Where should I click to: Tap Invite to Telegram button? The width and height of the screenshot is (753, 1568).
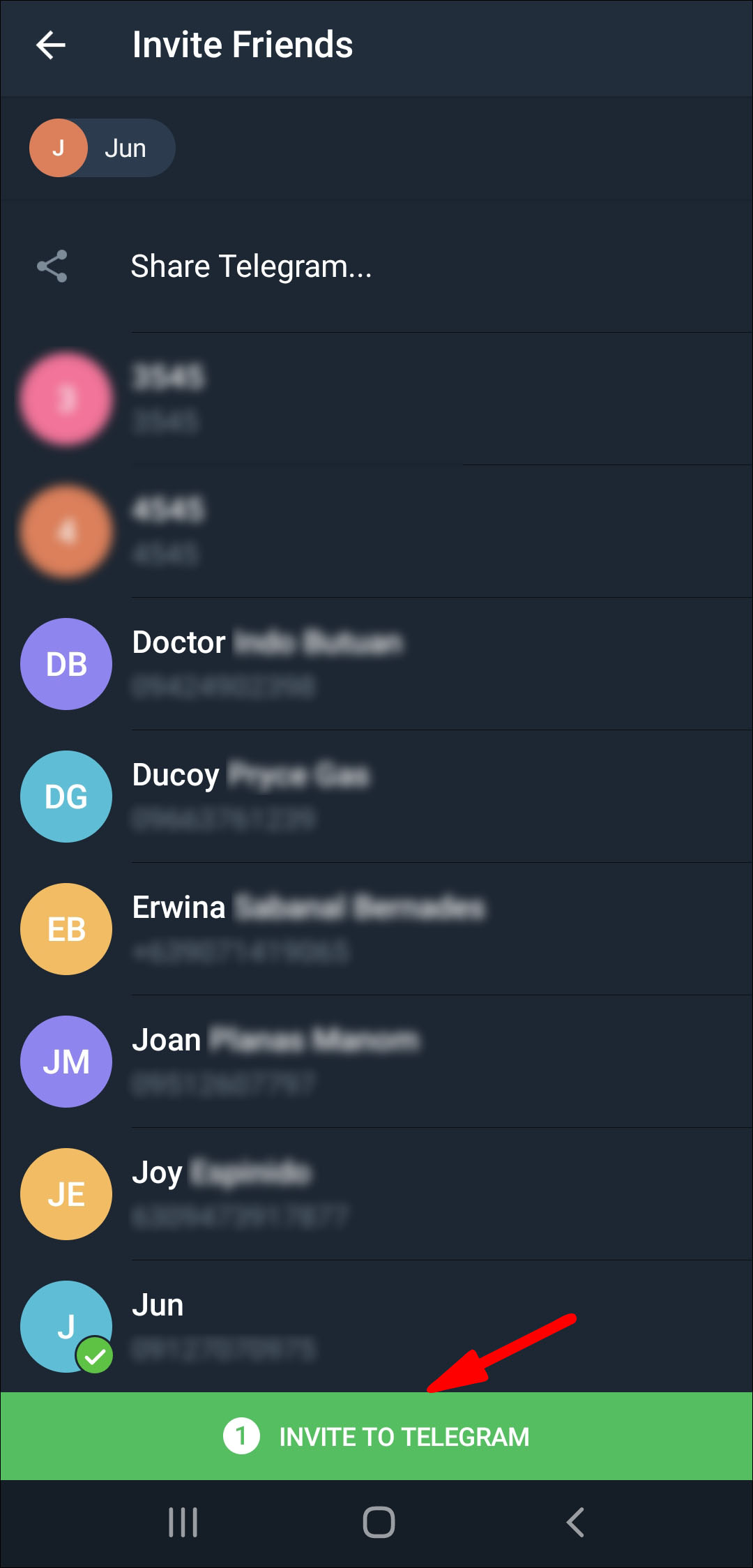click(x=376, y=1436)
